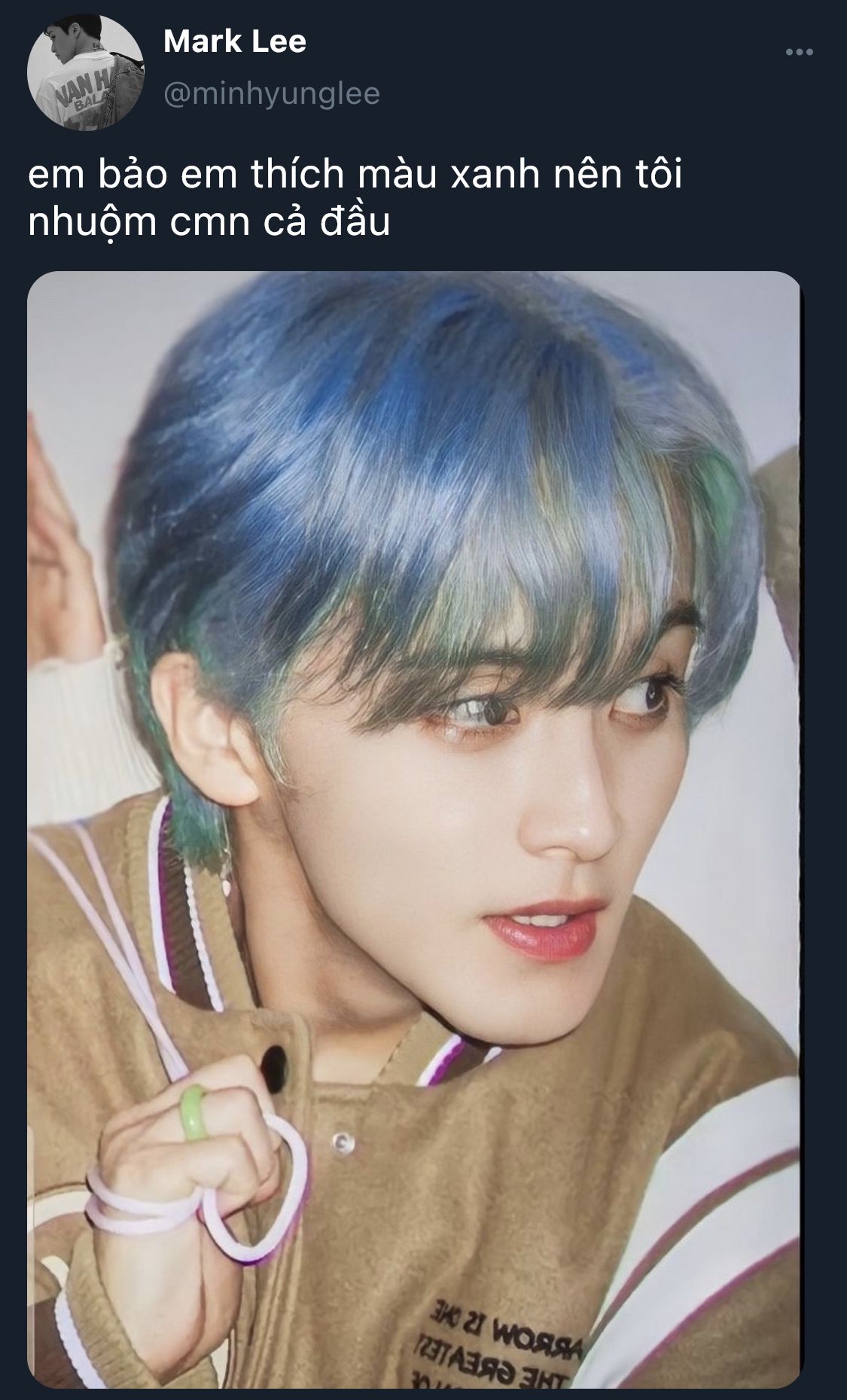Open the tweet's three-dot overflow menu
Image resolution: width=847 pixels, height=1400 pixels.
point(799,52)
